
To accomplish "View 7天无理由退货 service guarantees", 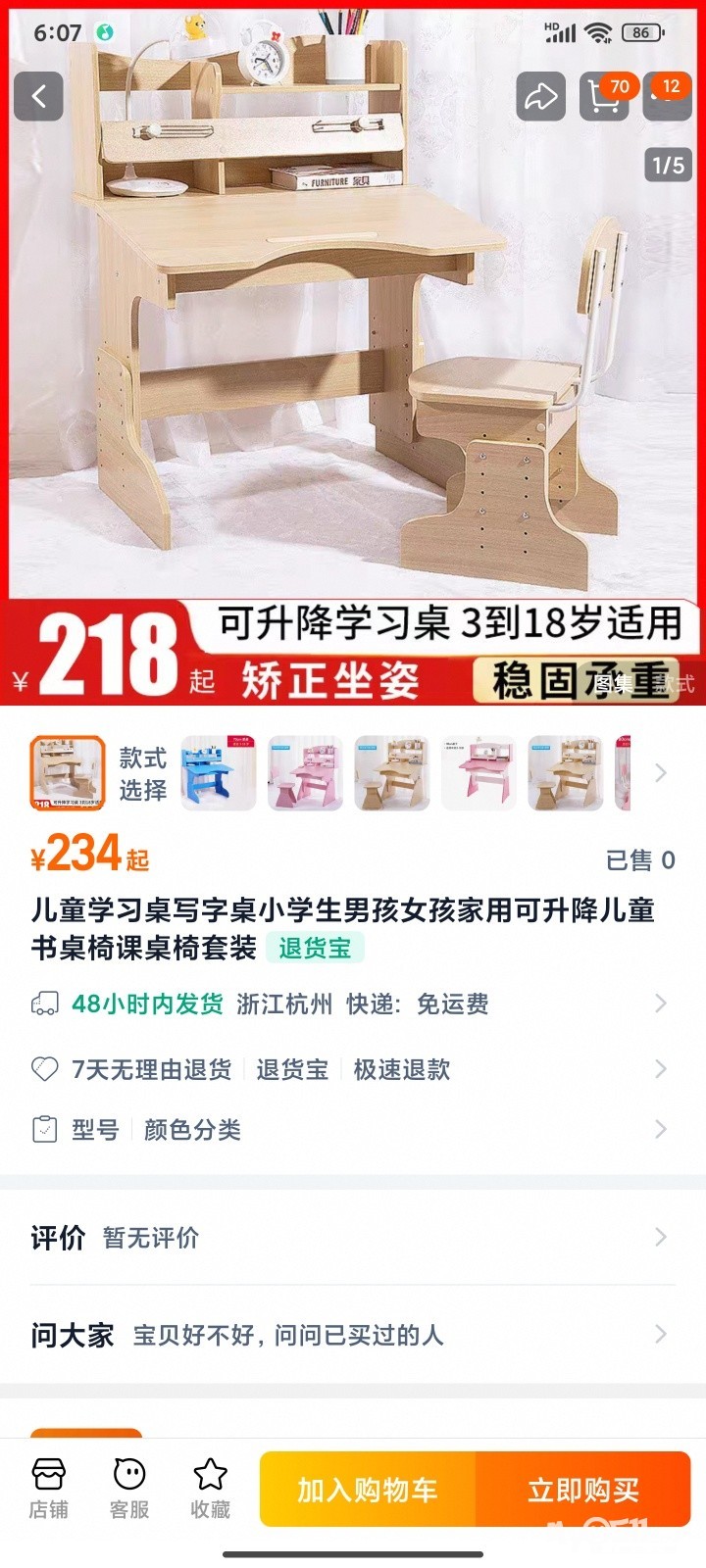I will coord(353,1069).
